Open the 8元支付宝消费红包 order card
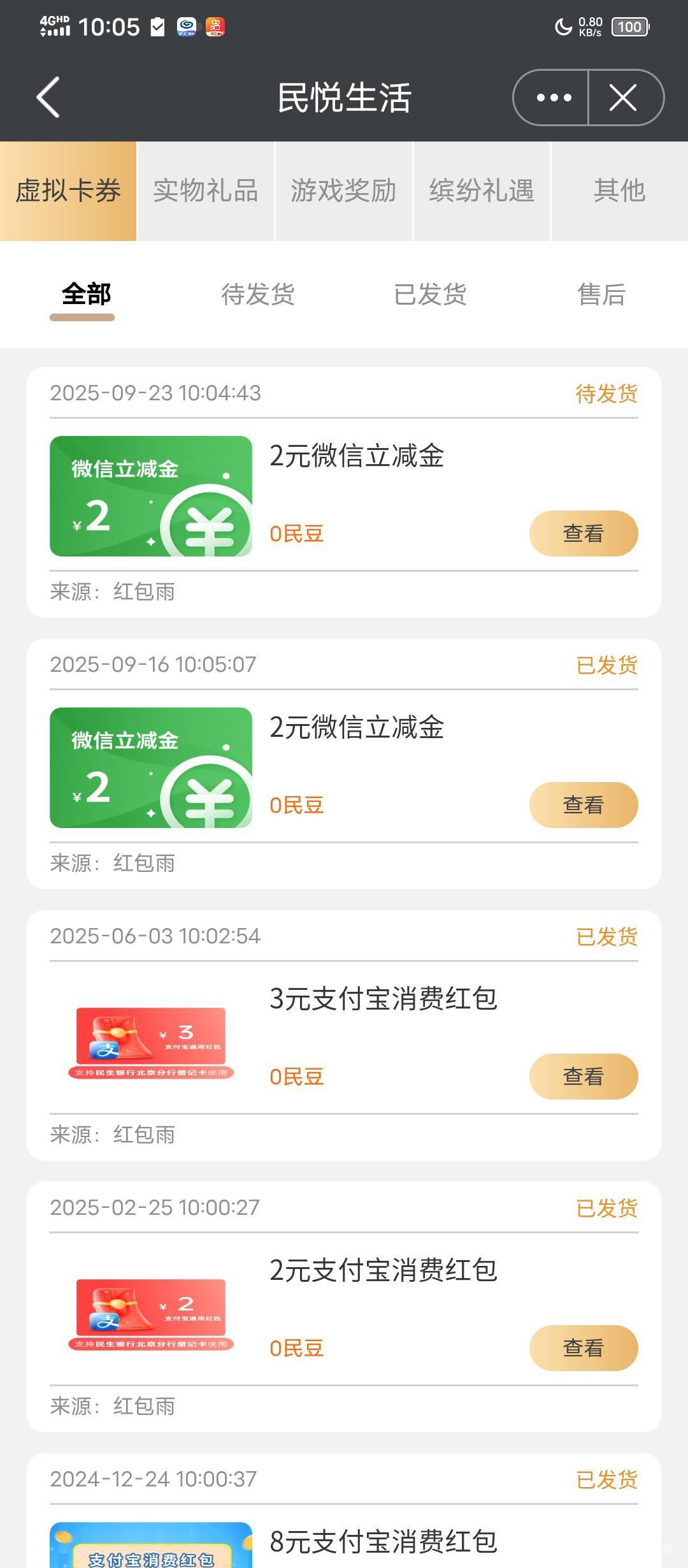Image resolution: width=688 pixels, height=1568 pixels. click(382, 1543)
